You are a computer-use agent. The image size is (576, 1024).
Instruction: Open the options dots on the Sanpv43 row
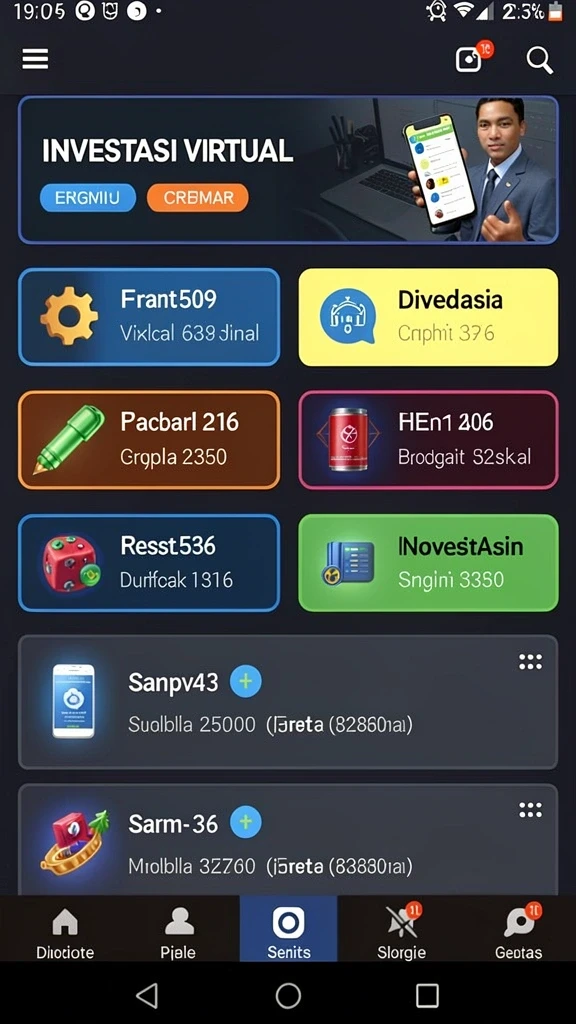tap(530, 662)
